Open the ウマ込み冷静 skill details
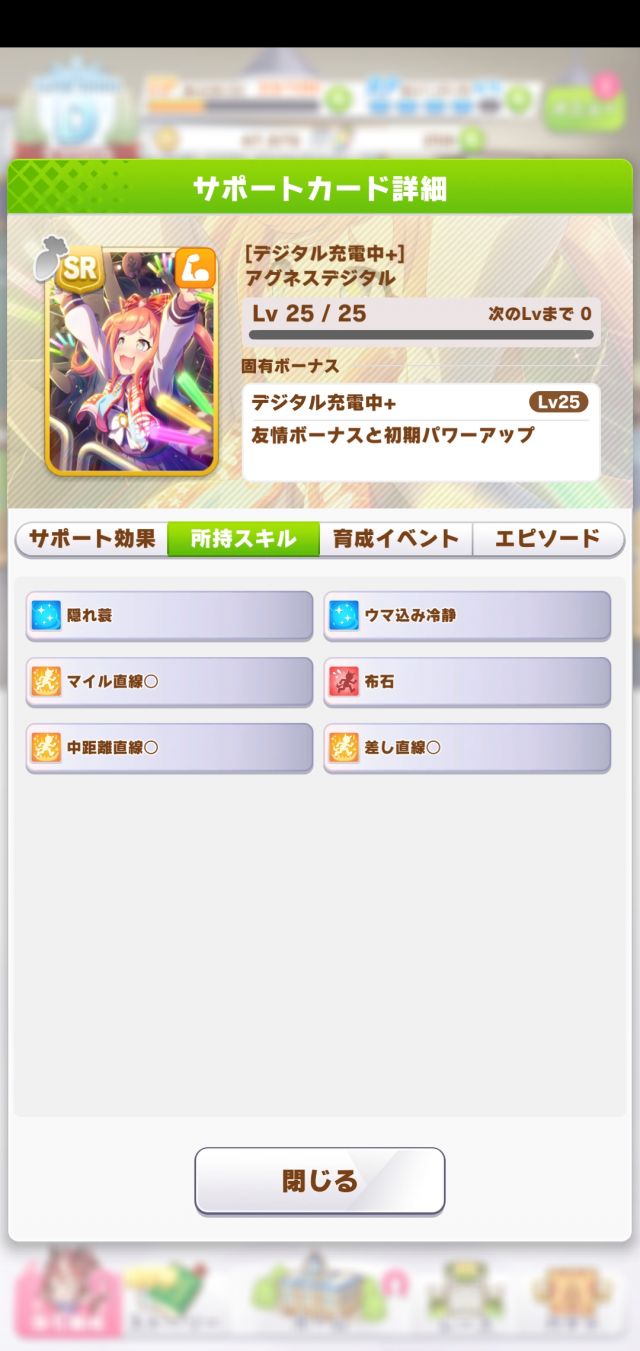This screenshot has height=1351, width=640. [467, 615]
